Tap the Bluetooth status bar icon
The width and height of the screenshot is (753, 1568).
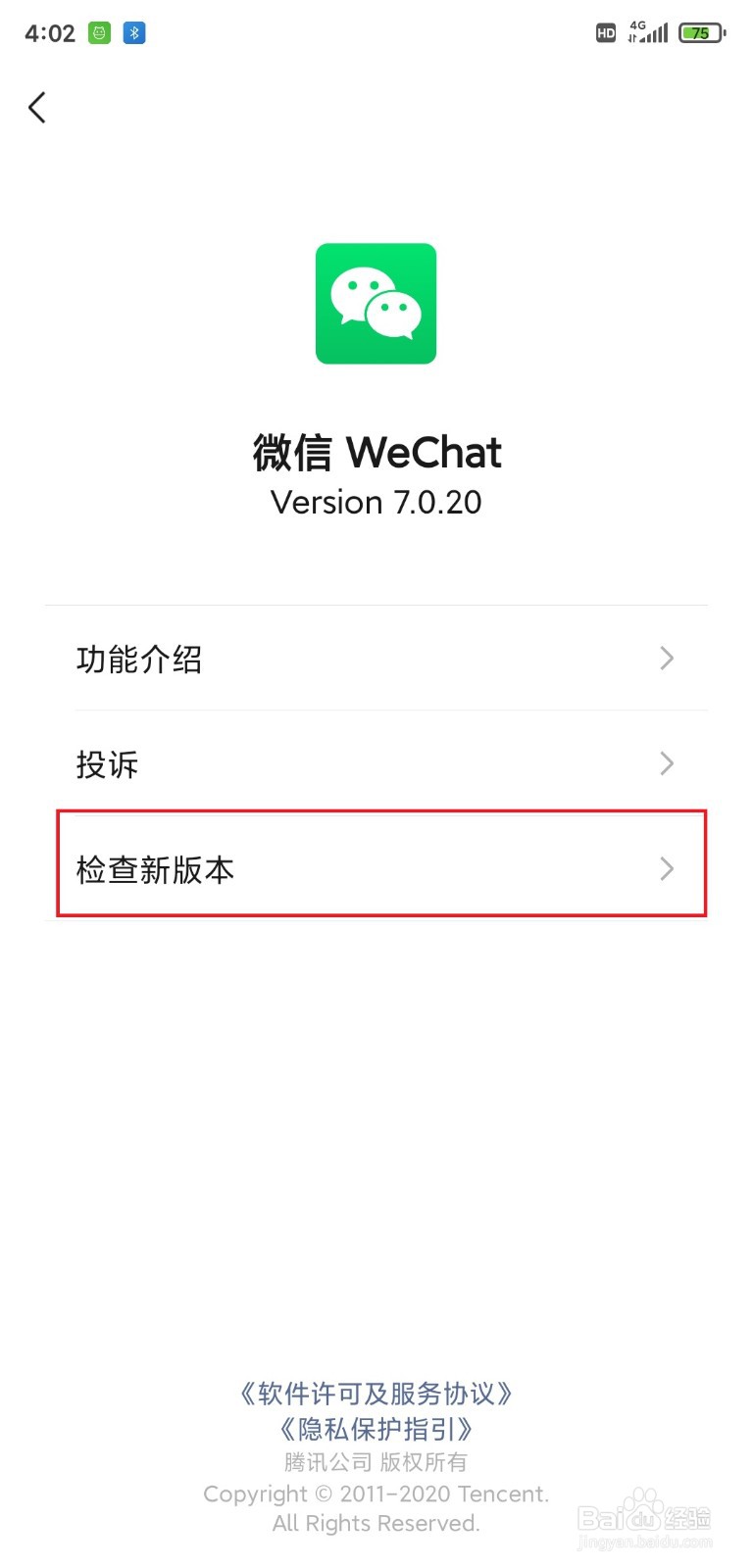coord(133,32)
